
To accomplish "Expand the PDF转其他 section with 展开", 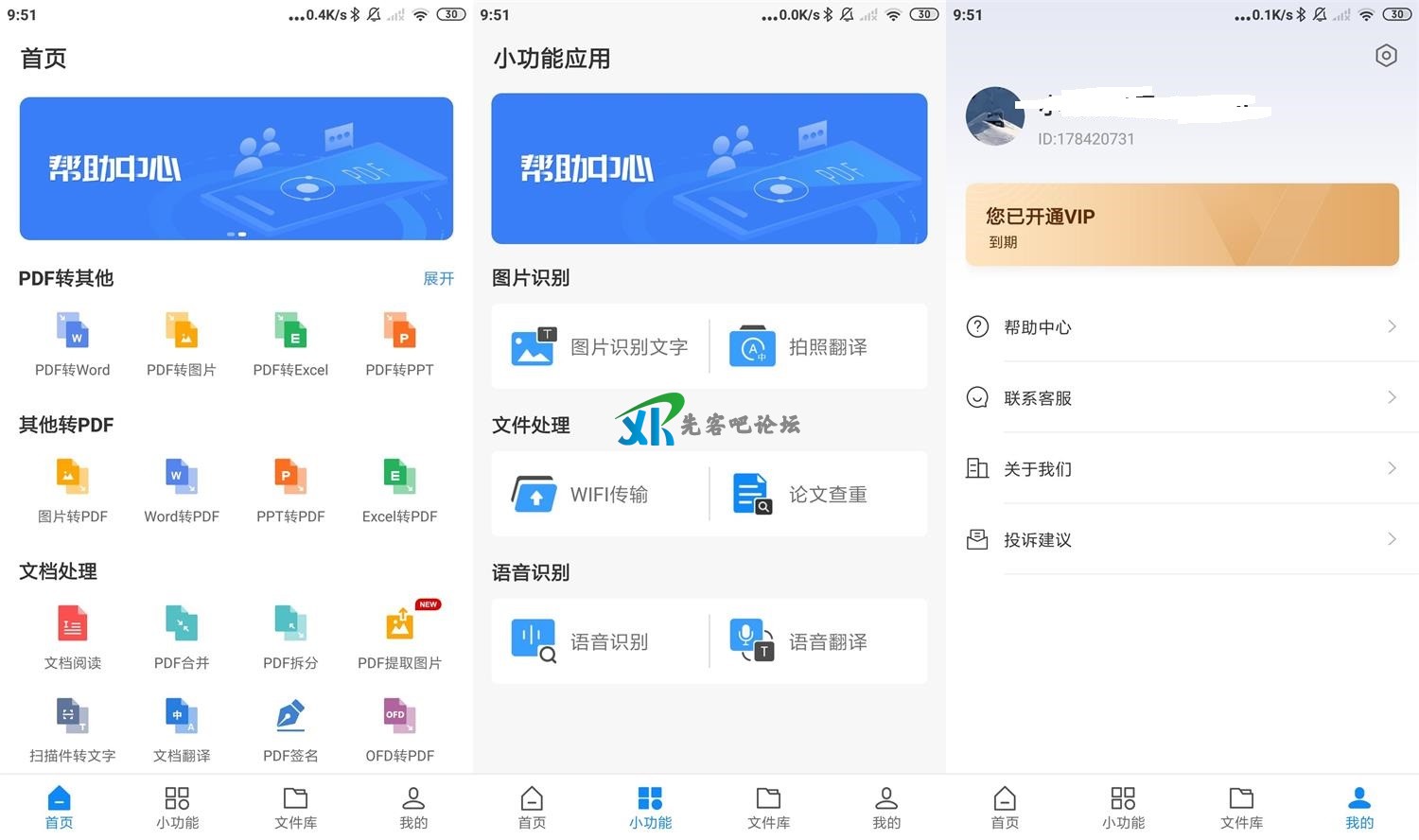I will tap(438, 278).
